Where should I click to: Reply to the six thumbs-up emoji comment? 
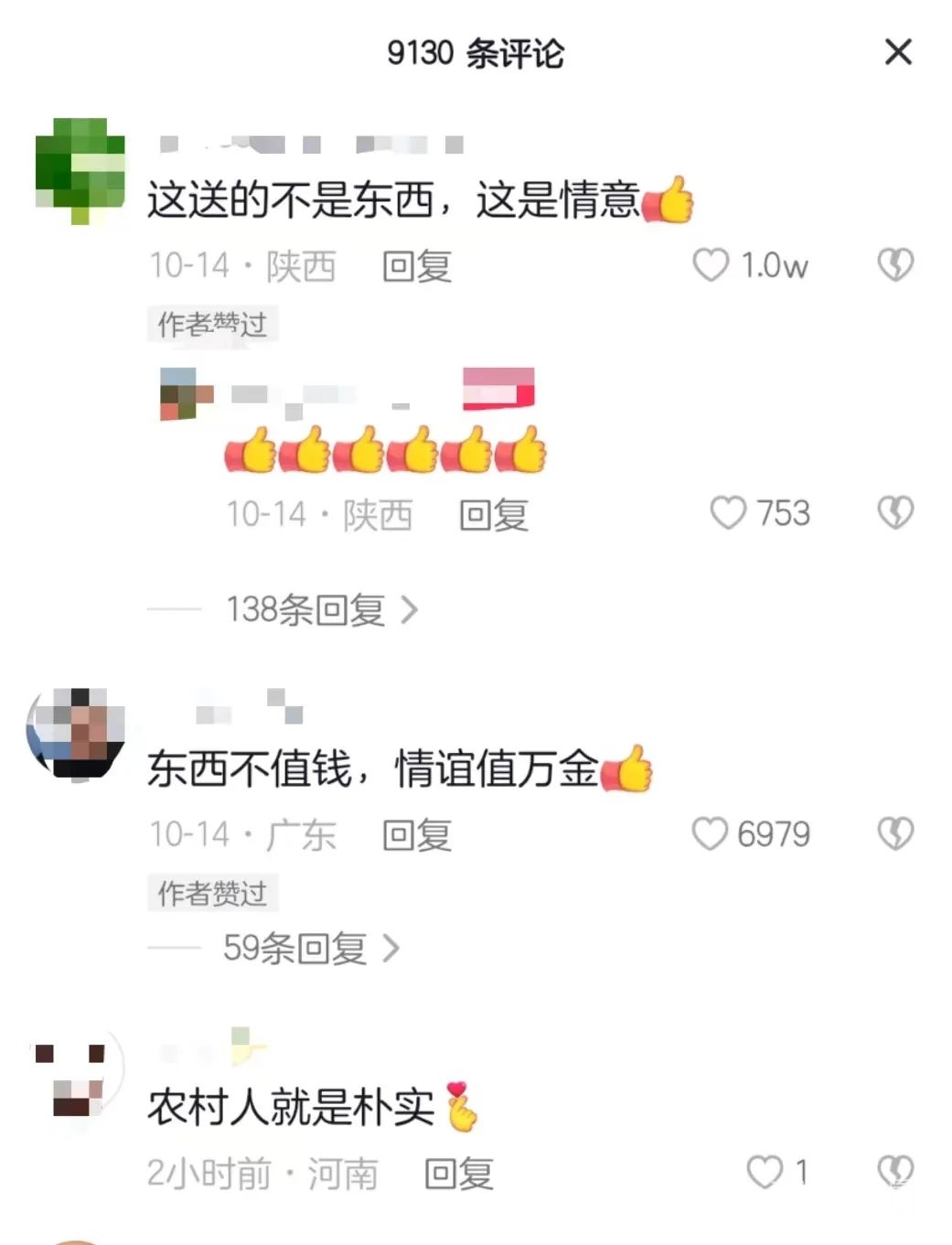(493, 515)
